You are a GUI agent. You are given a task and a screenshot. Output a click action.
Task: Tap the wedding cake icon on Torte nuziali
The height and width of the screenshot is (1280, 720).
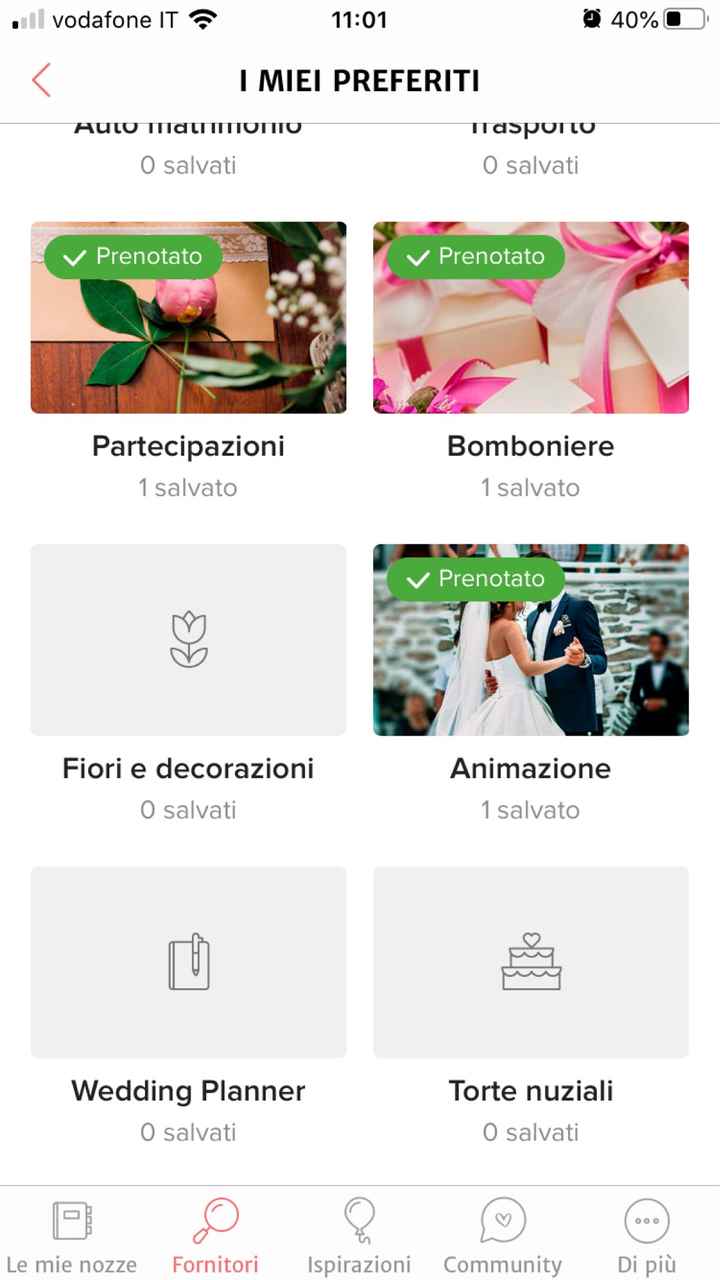530,962
